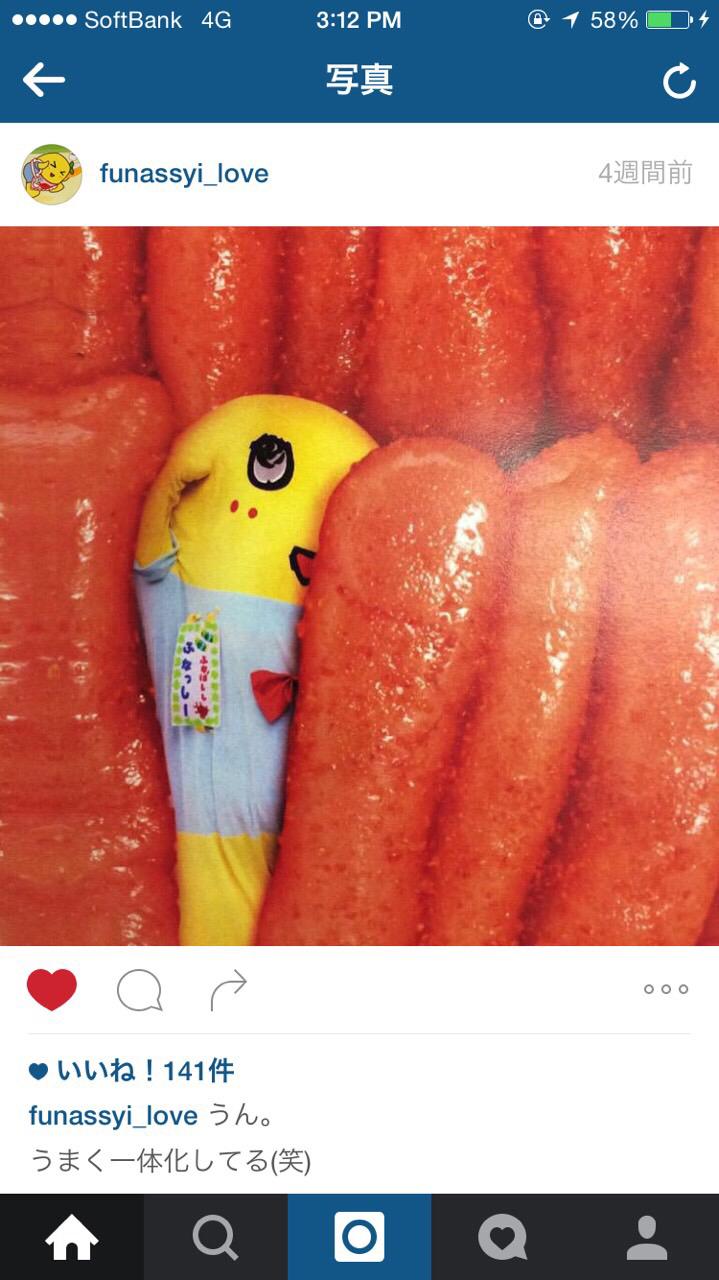Switch to the Profile tab

[646, 1238]
